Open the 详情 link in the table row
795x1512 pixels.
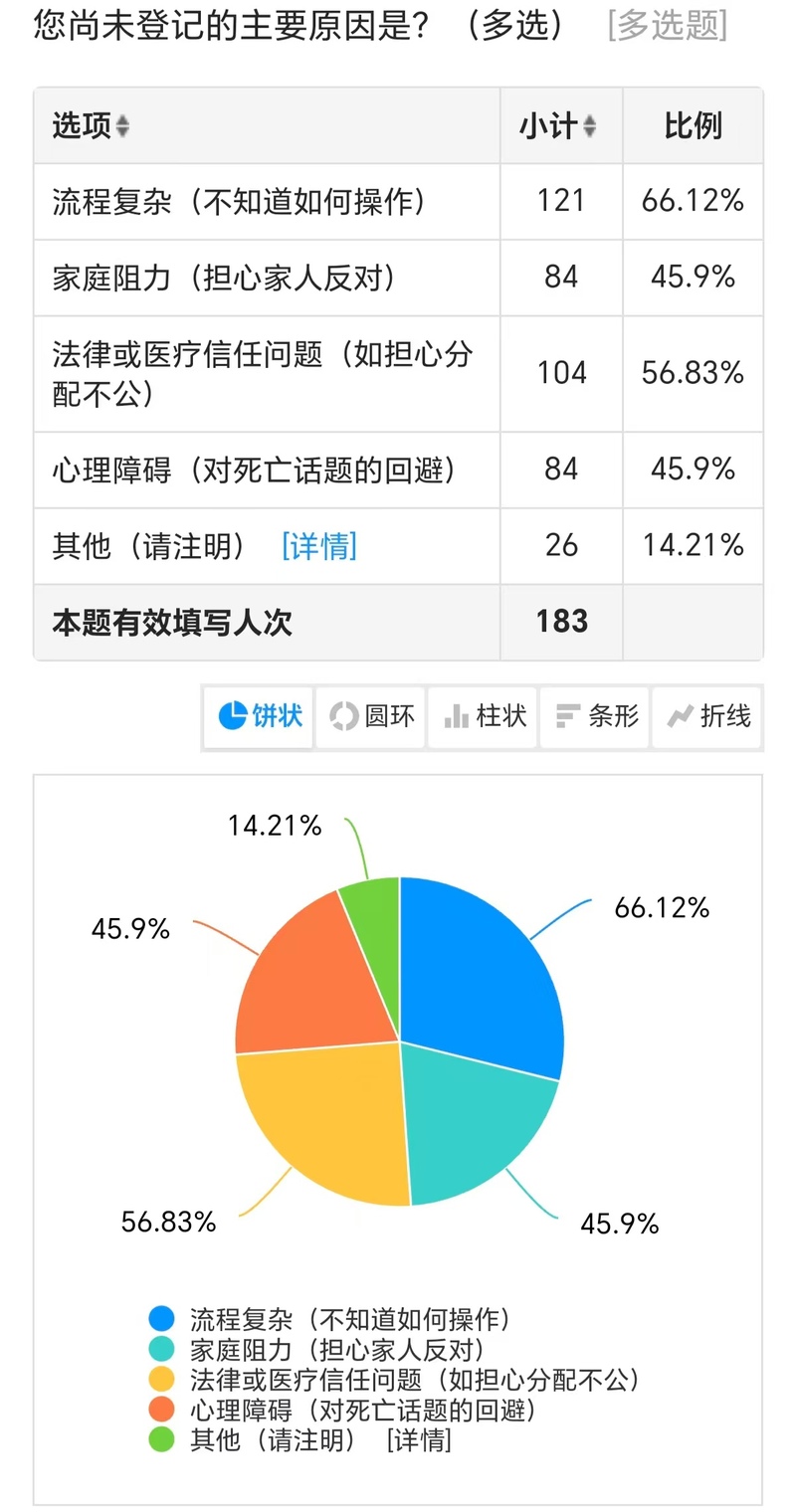(x=319, y=545)
